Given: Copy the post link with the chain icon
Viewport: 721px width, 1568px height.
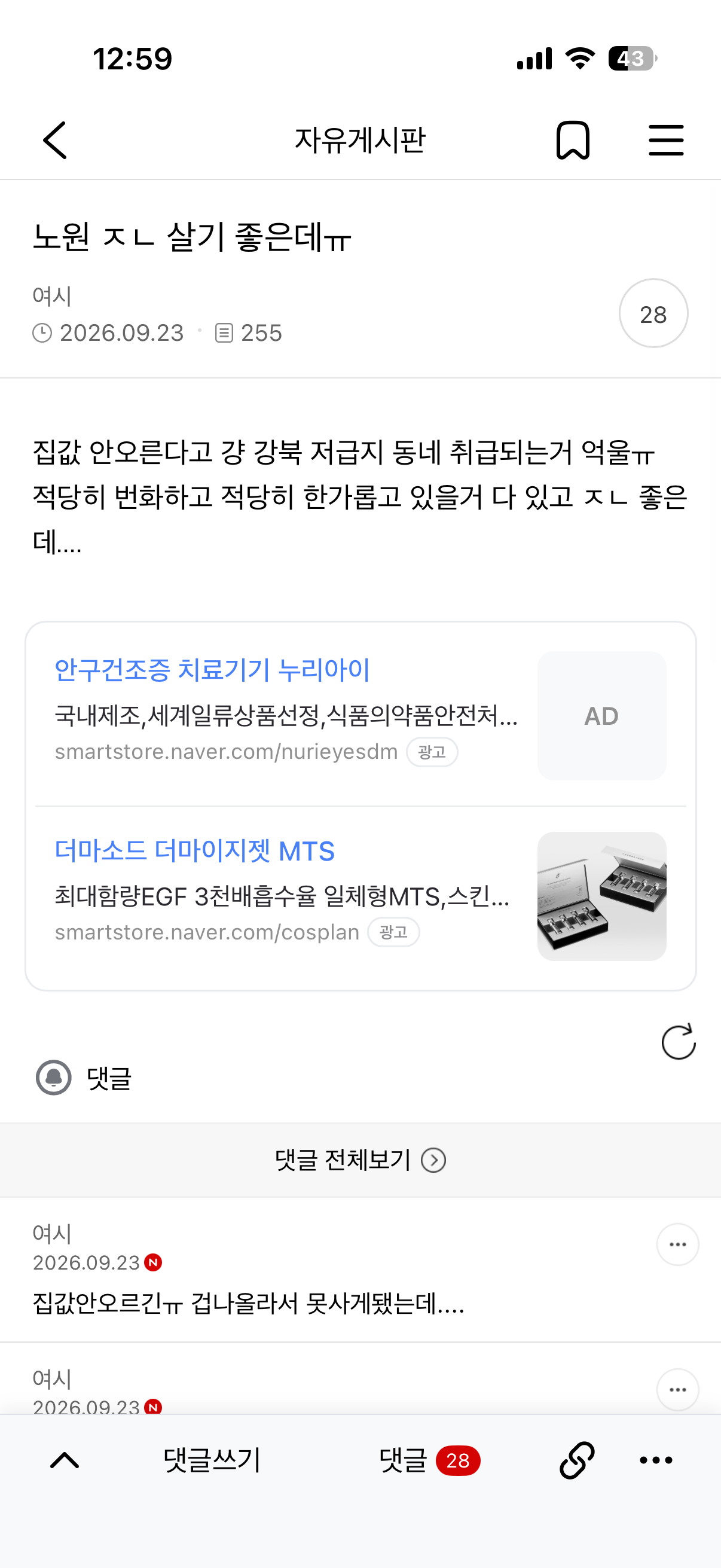Looking at the screenshot, I should tap(576, 1460).
